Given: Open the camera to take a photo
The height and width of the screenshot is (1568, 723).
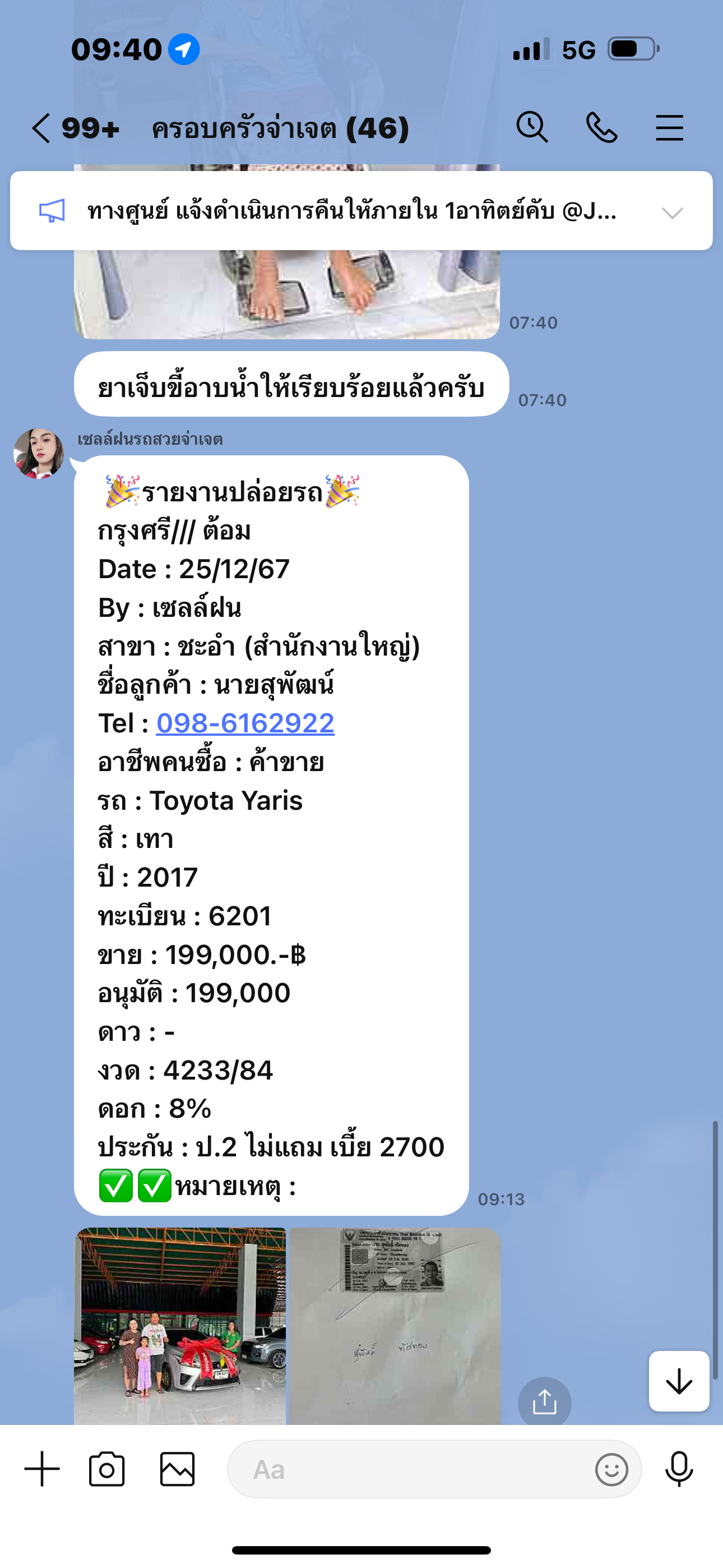Looking at the screenshot, I should [x=106, y=1469].
